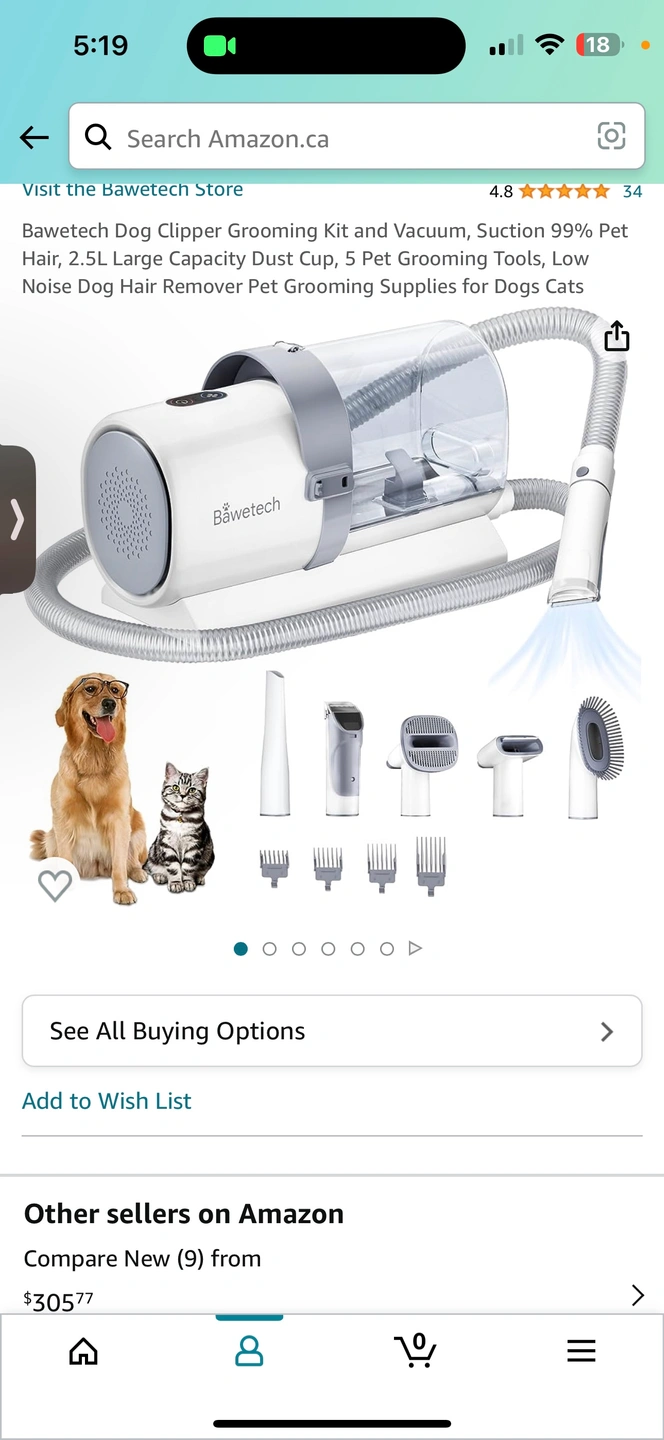
Task: Open the product video via the play indicator
Action: 416,949
